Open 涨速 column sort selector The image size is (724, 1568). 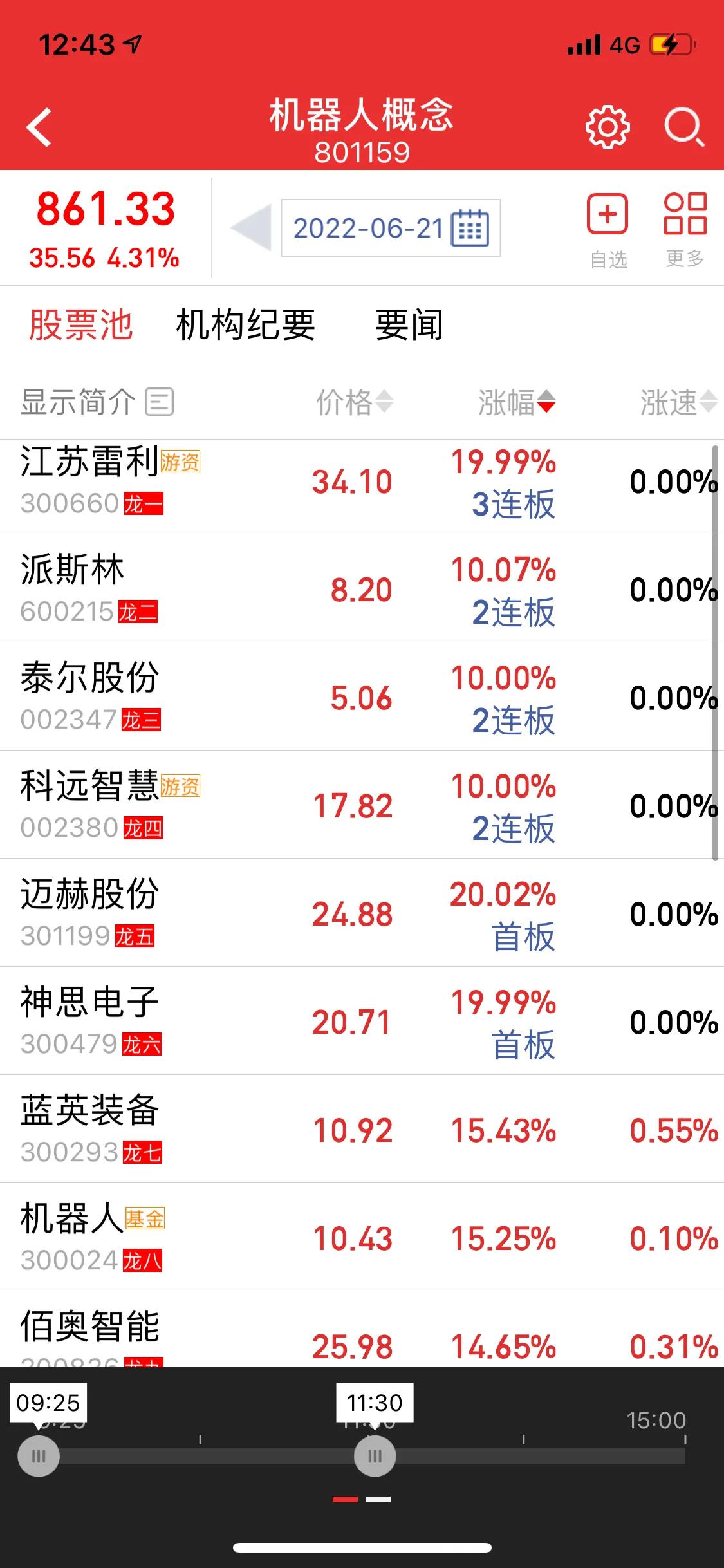click(673, 402)
